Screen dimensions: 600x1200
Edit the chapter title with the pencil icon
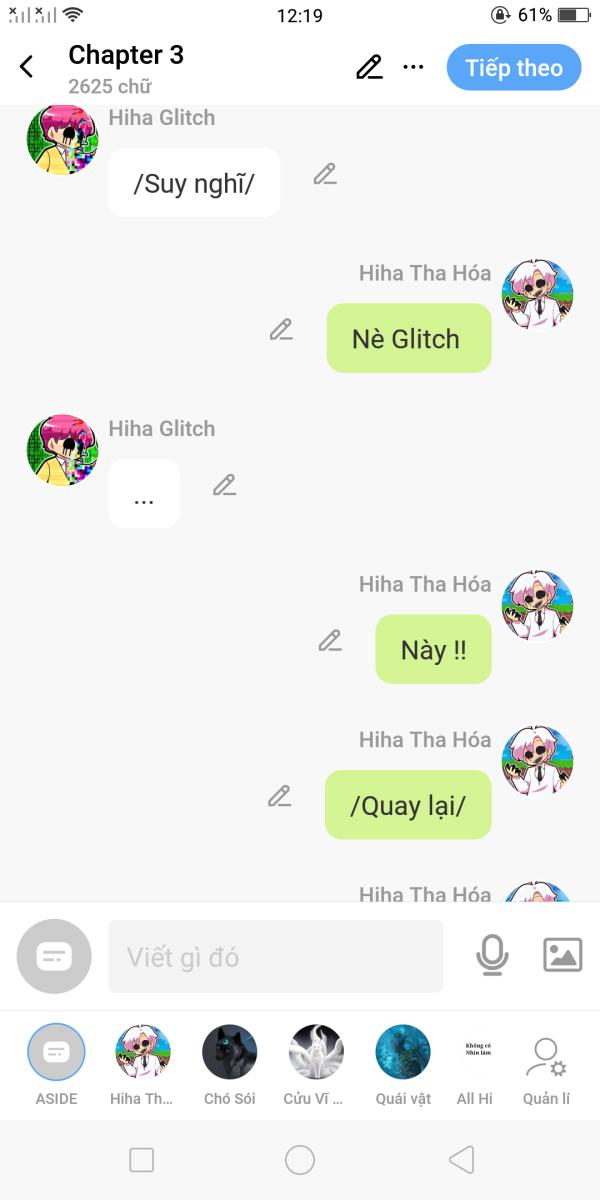click(x=369, y=67)
